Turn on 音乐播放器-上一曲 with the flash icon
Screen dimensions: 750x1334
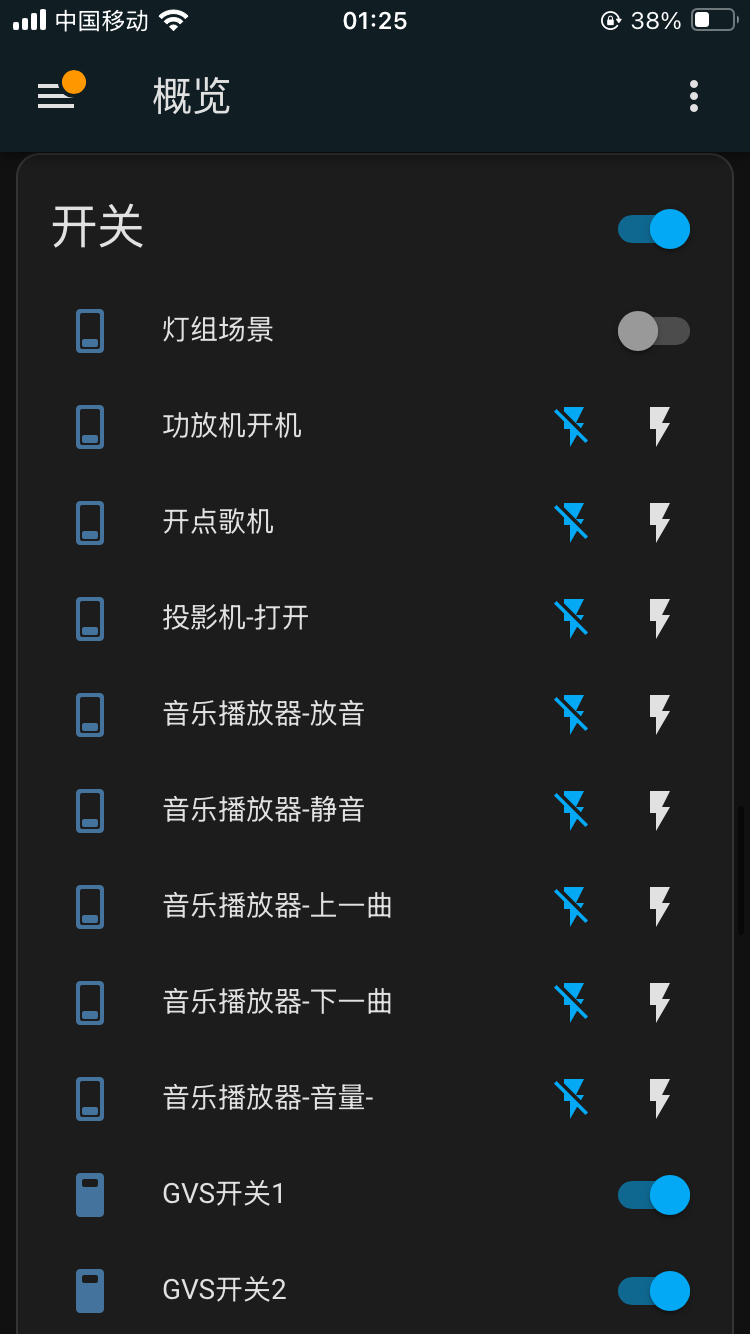(659, 906)
